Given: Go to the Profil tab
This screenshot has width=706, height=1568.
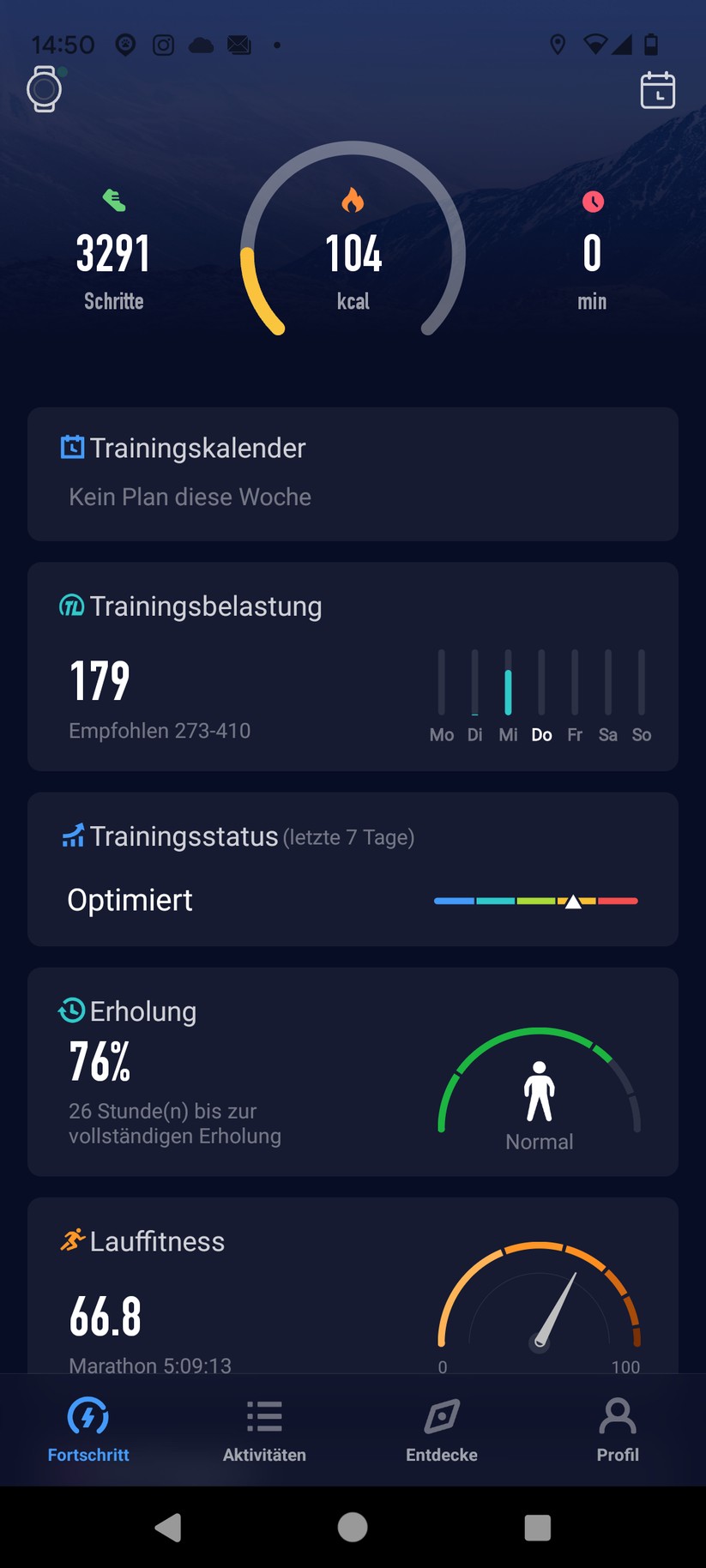Looking at the screenshot, I should (x=618, y=1430).
